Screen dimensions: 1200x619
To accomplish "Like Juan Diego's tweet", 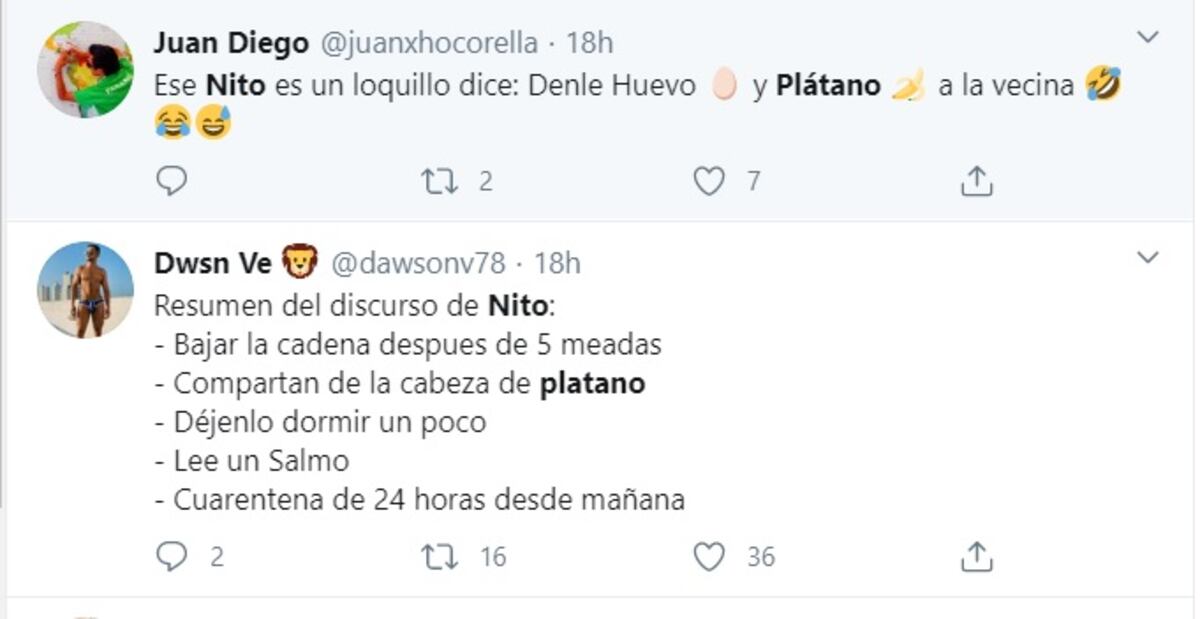I will (709, 181).
